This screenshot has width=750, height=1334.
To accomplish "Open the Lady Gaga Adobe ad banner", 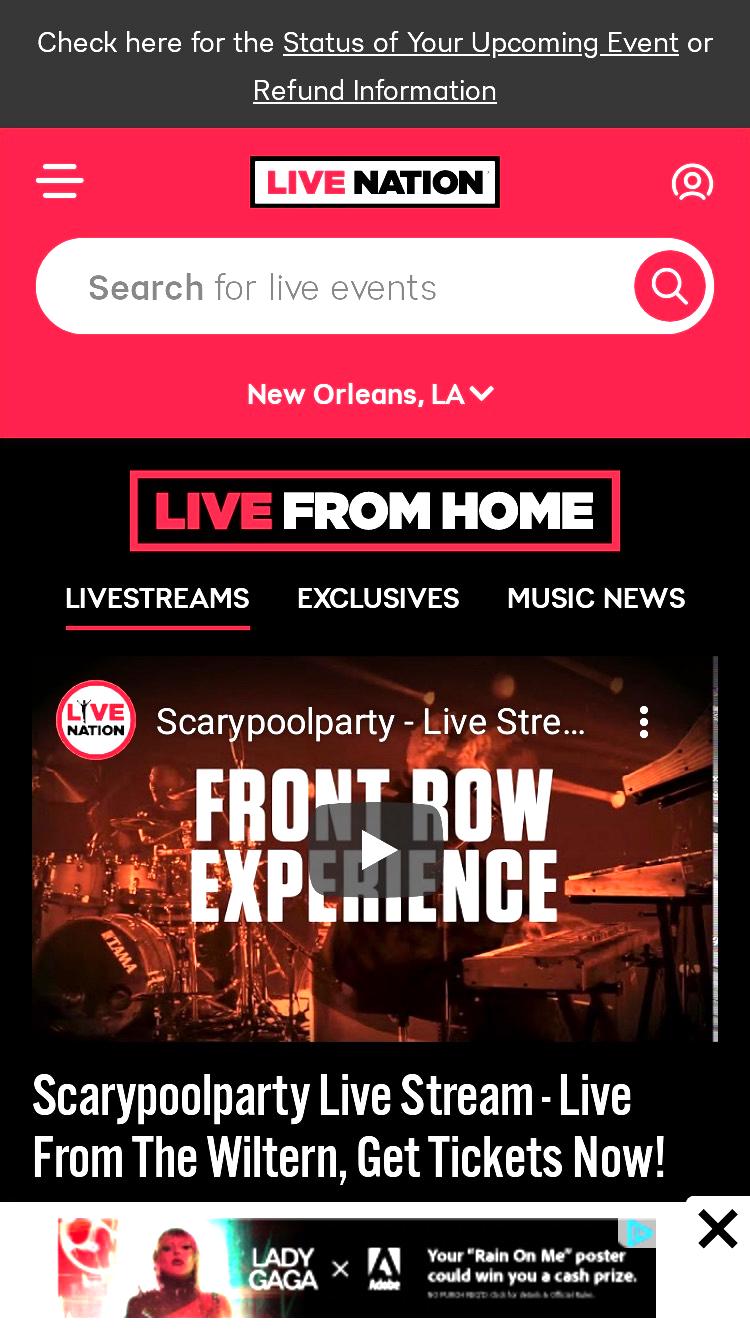I will [357, 1267].
